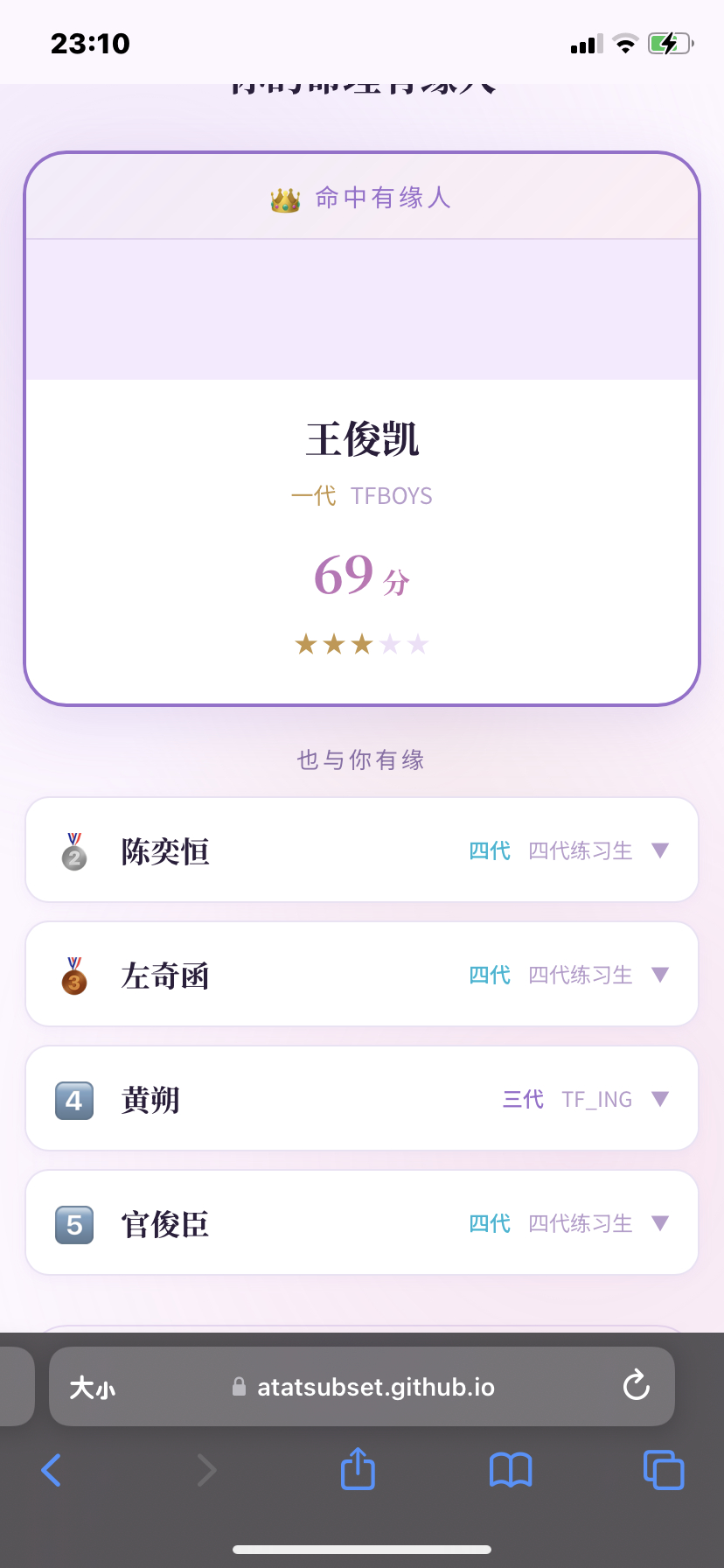Tap the padlock icon in the address bar

pyautogui.click(x=237, y=1386)
